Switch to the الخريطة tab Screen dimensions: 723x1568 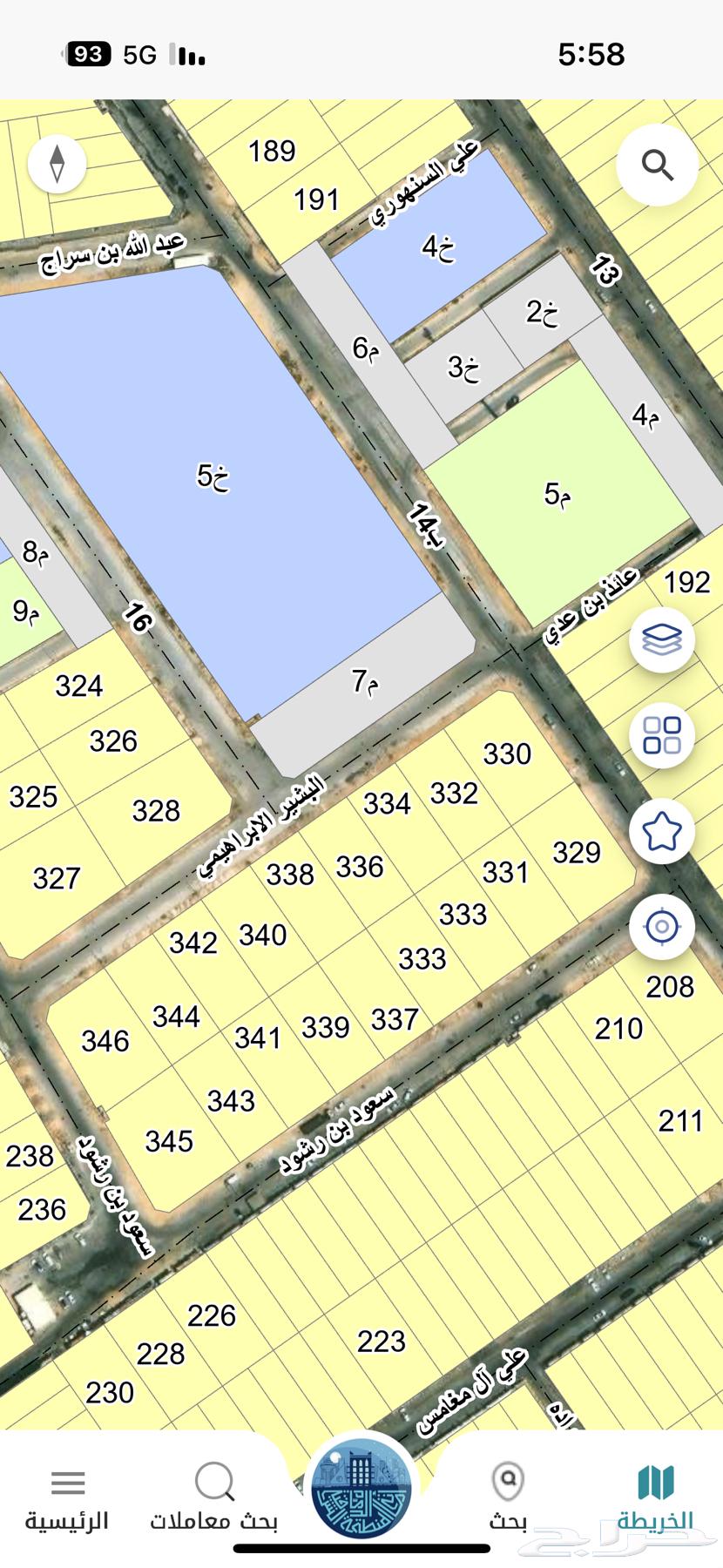[x=655, y=1497]
